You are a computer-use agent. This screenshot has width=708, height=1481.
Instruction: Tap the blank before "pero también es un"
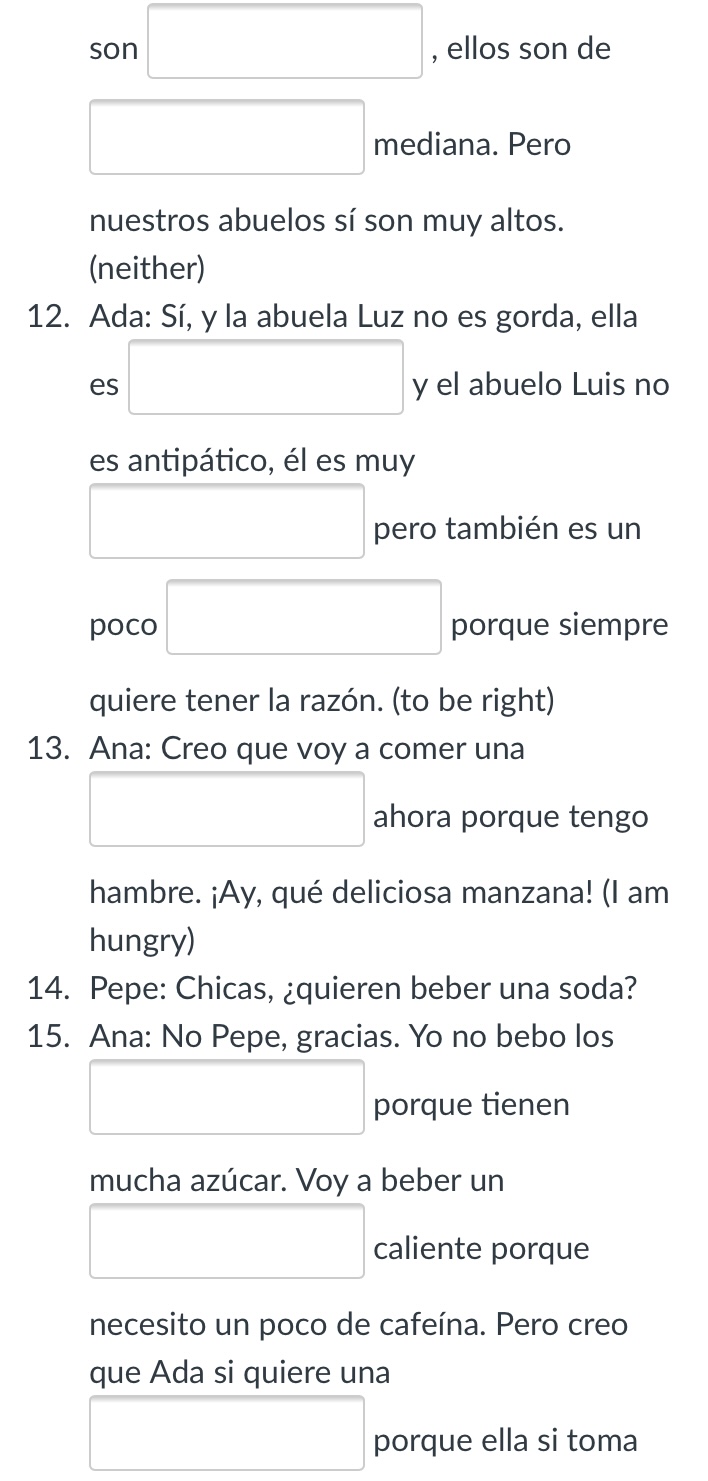pos(227,521)
